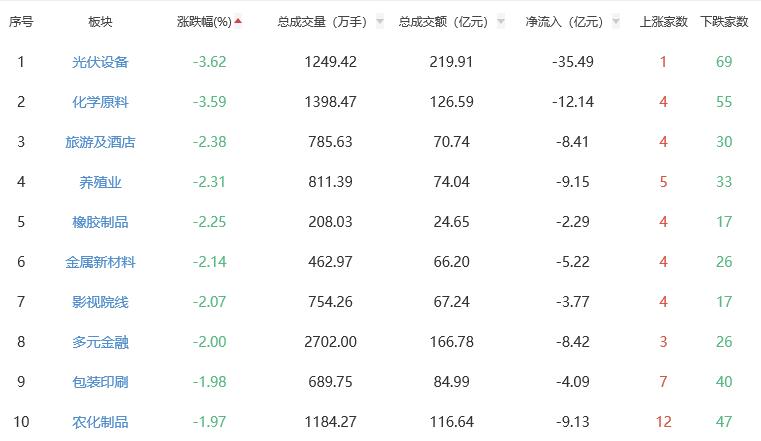The height and width of the screenshot is (441, 761).
Task: Open the 金属新材料 sector
Action: pos(100,262)
